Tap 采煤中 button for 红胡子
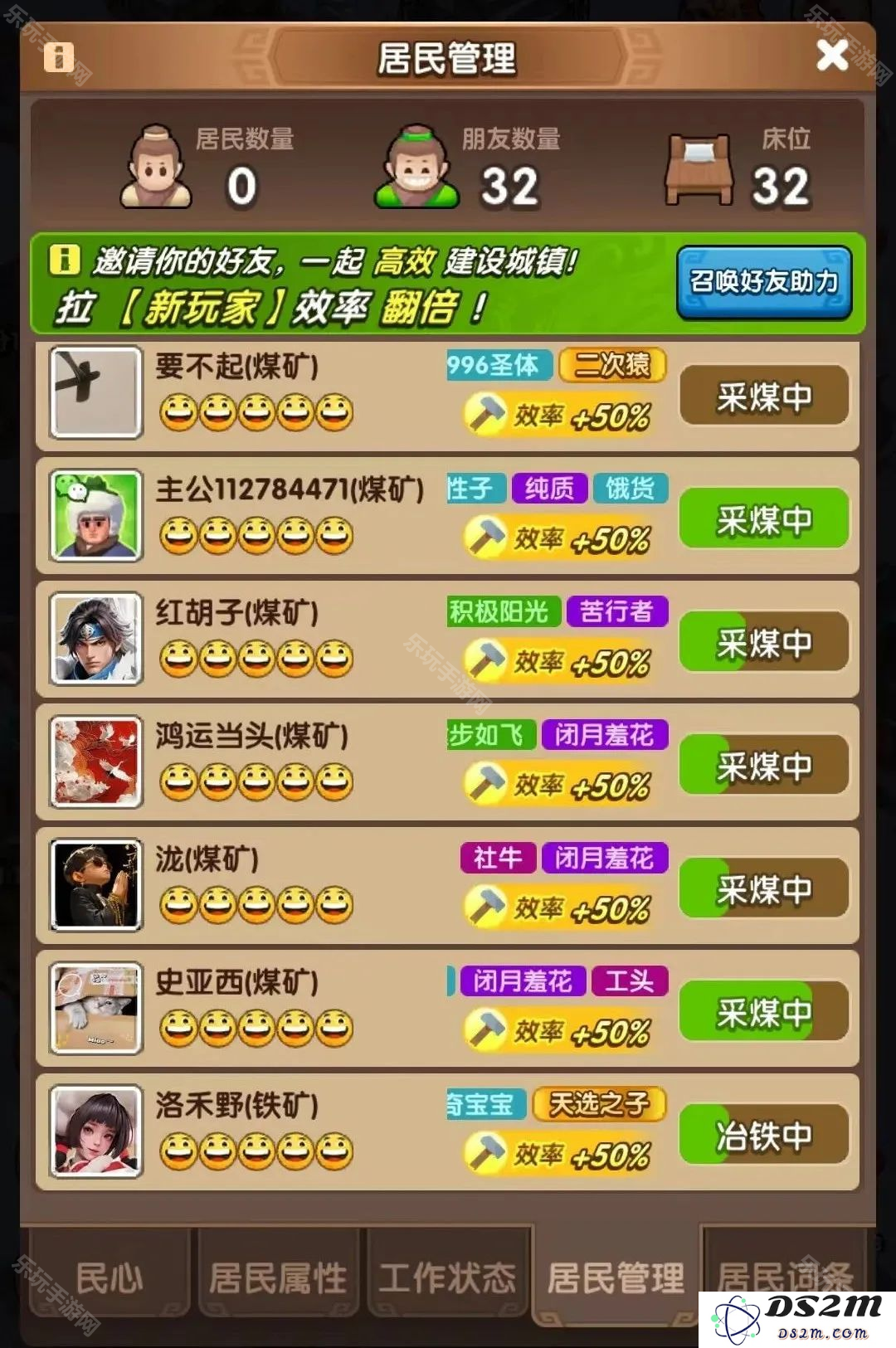 (x=763, y=642)
